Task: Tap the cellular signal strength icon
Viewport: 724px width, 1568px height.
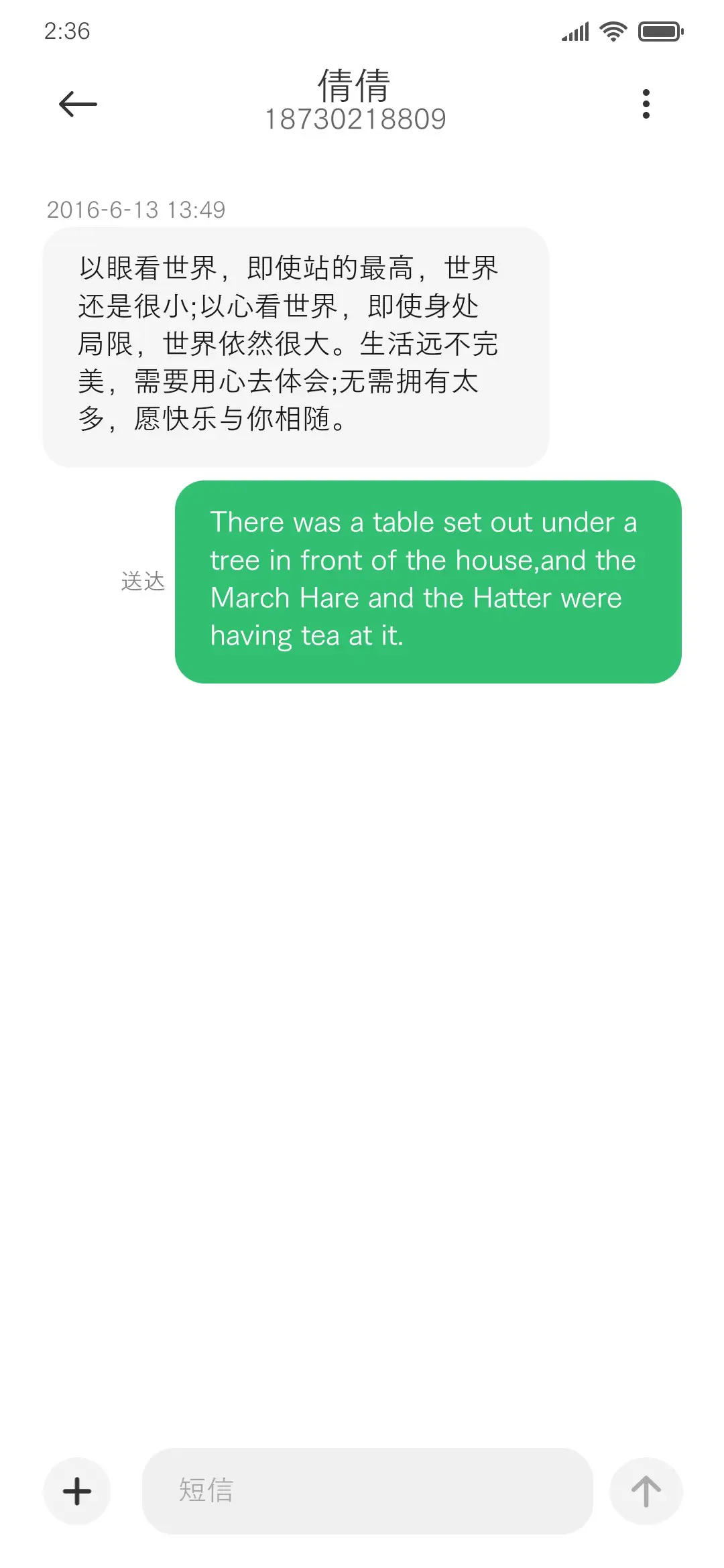Action: click(573, 30)
